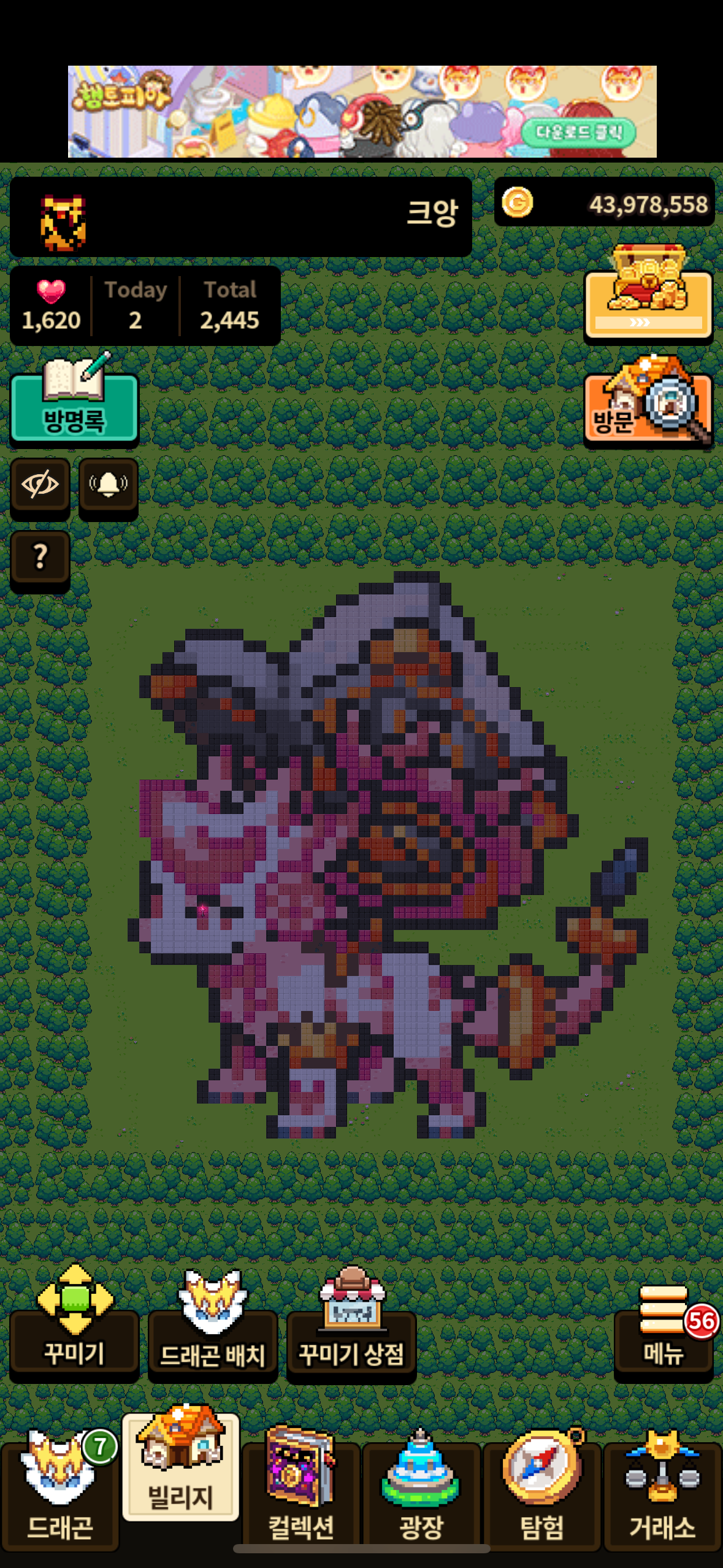Open the 탐험 exploration tab
The image size is (723, 1568).
pyautogui.click(x=541, y=1491)
